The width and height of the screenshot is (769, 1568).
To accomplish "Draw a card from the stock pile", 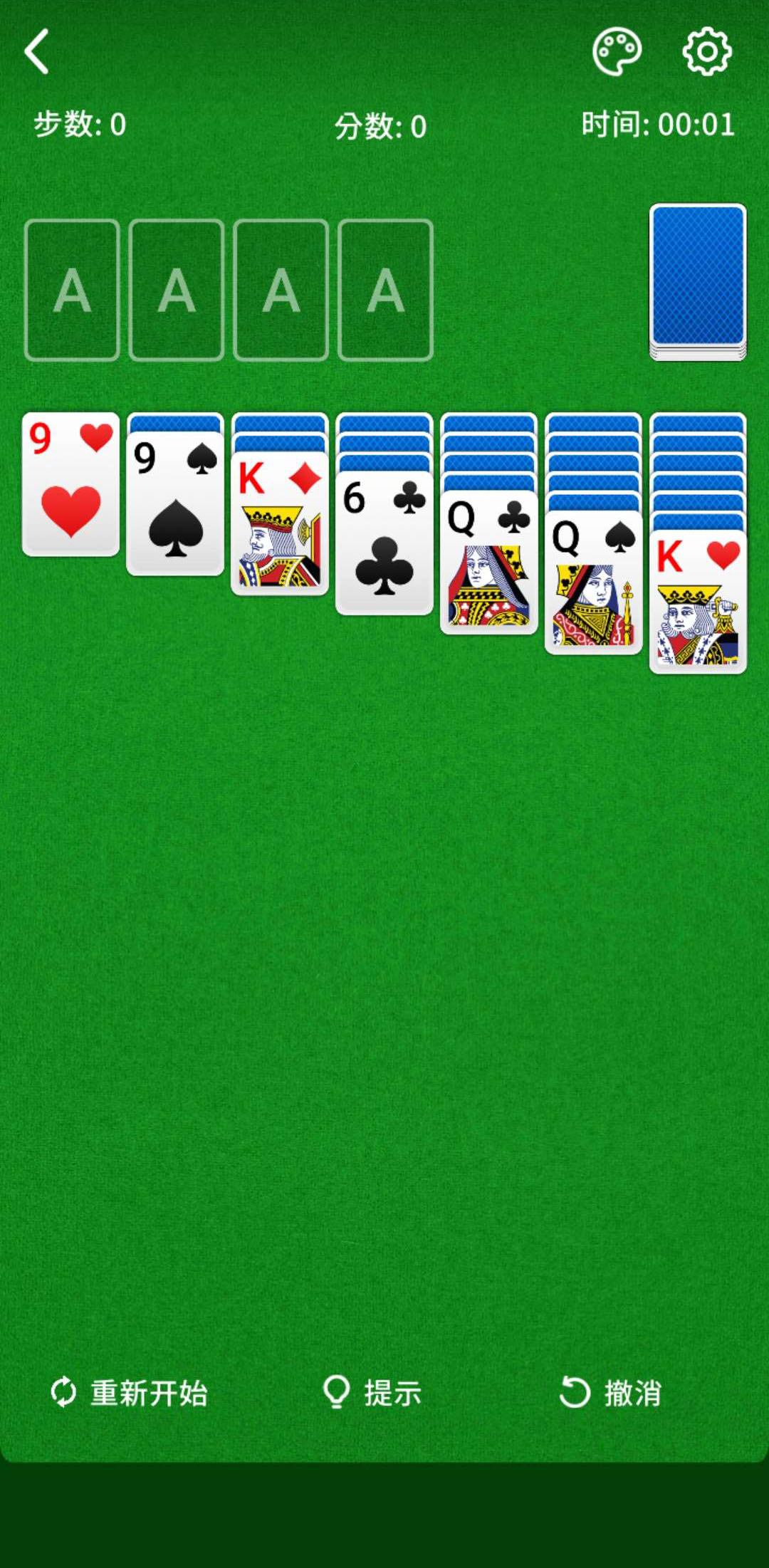I will 698,282.
